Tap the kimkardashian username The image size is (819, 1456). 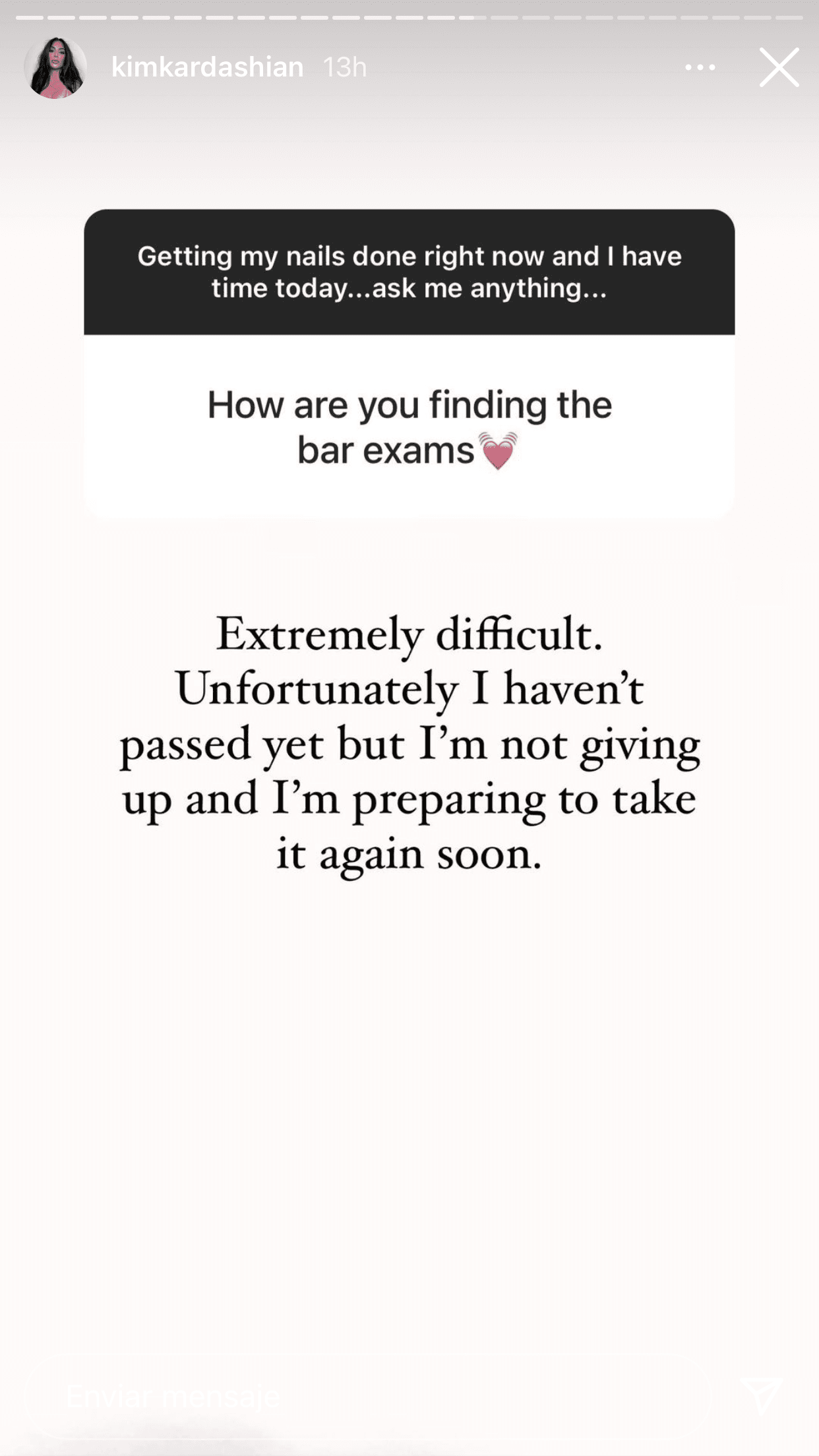pos(208,67)
